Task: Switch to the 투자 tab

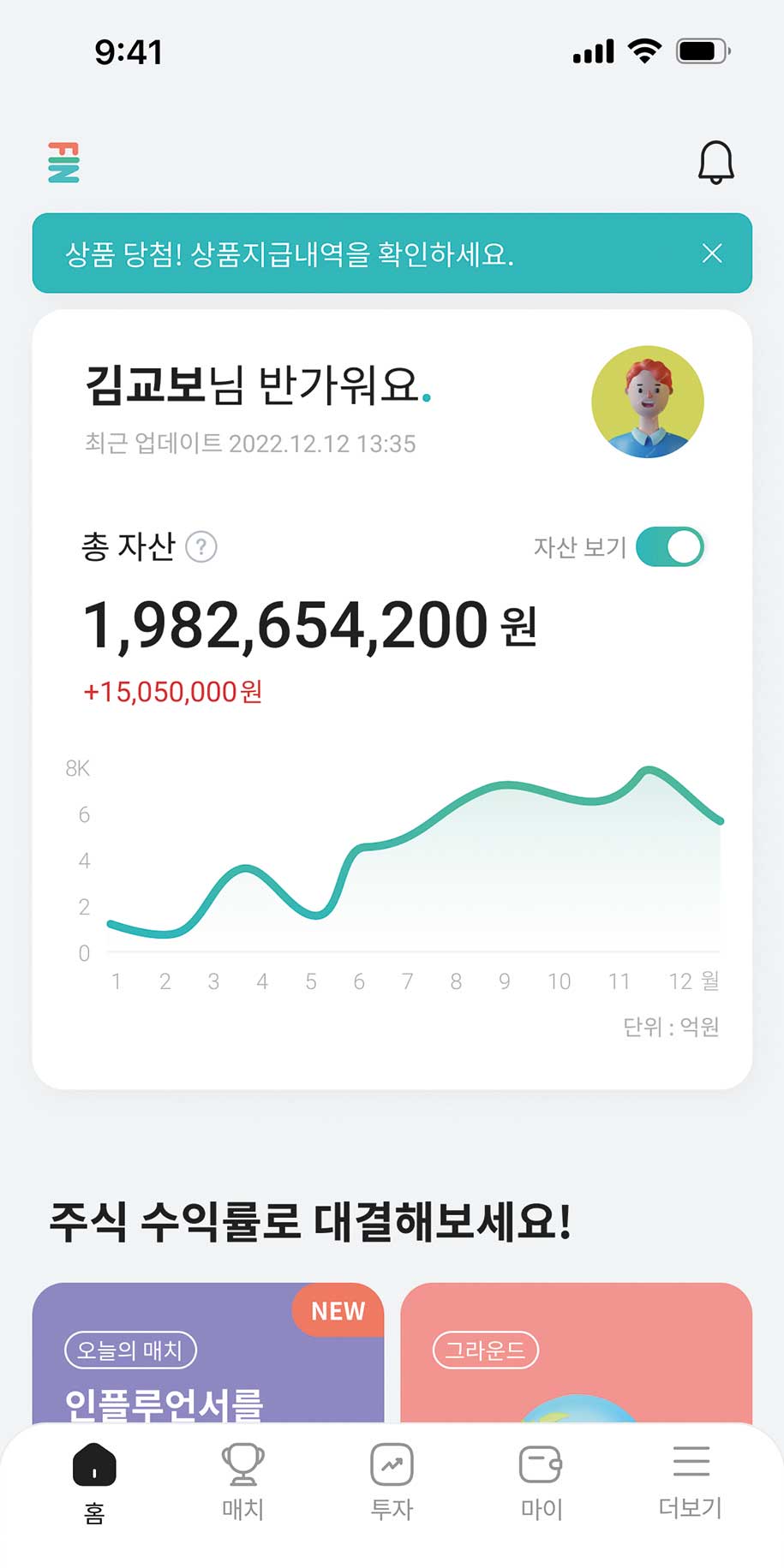Action: 392,1482
